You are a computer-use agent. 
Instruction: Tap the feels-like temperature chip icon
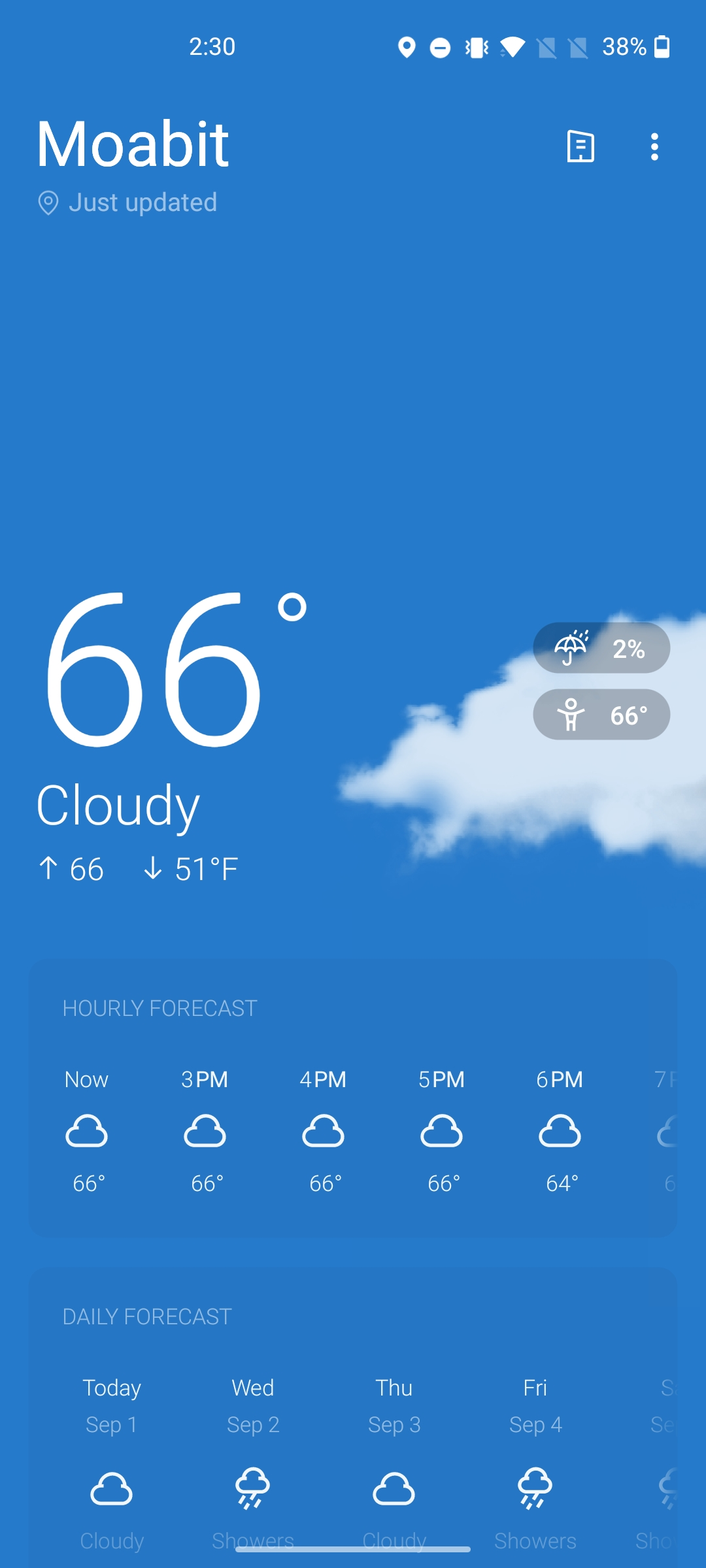(x=571, y=714)
